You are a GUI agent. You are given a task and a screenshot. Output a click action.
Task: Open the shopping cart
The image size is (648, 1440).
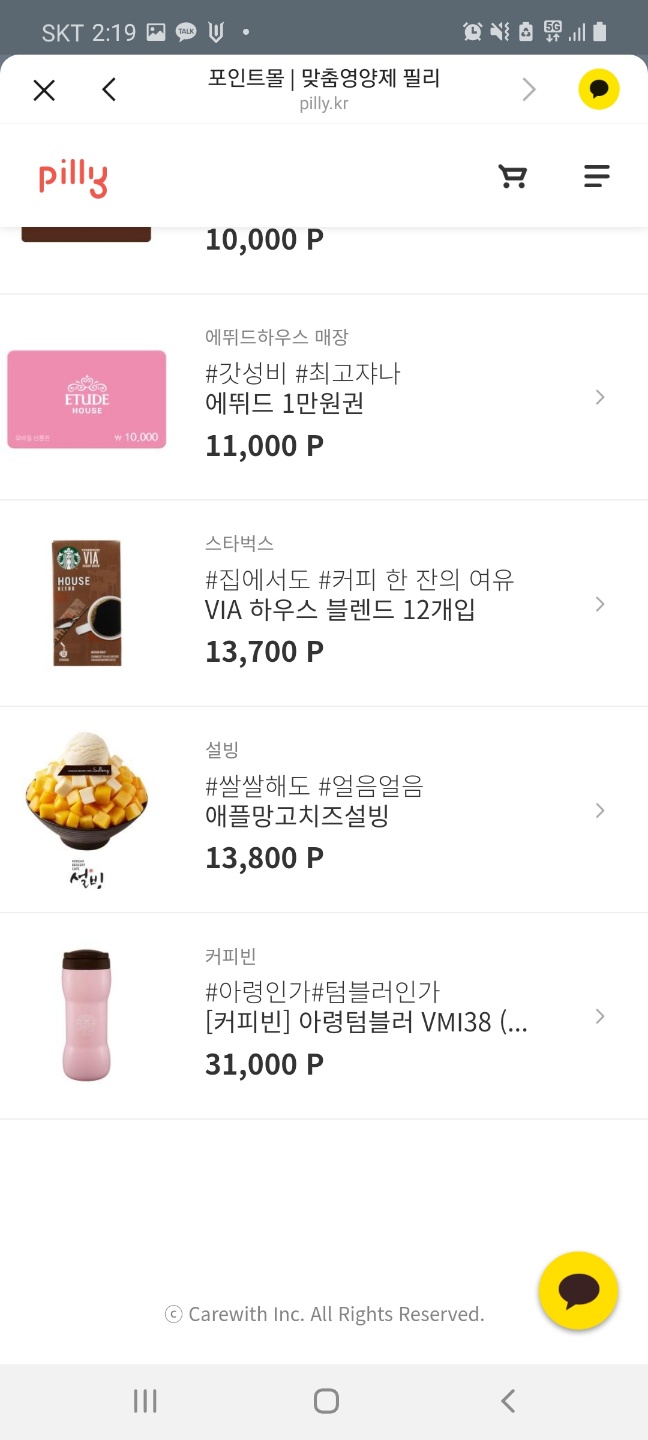[513, 177]
